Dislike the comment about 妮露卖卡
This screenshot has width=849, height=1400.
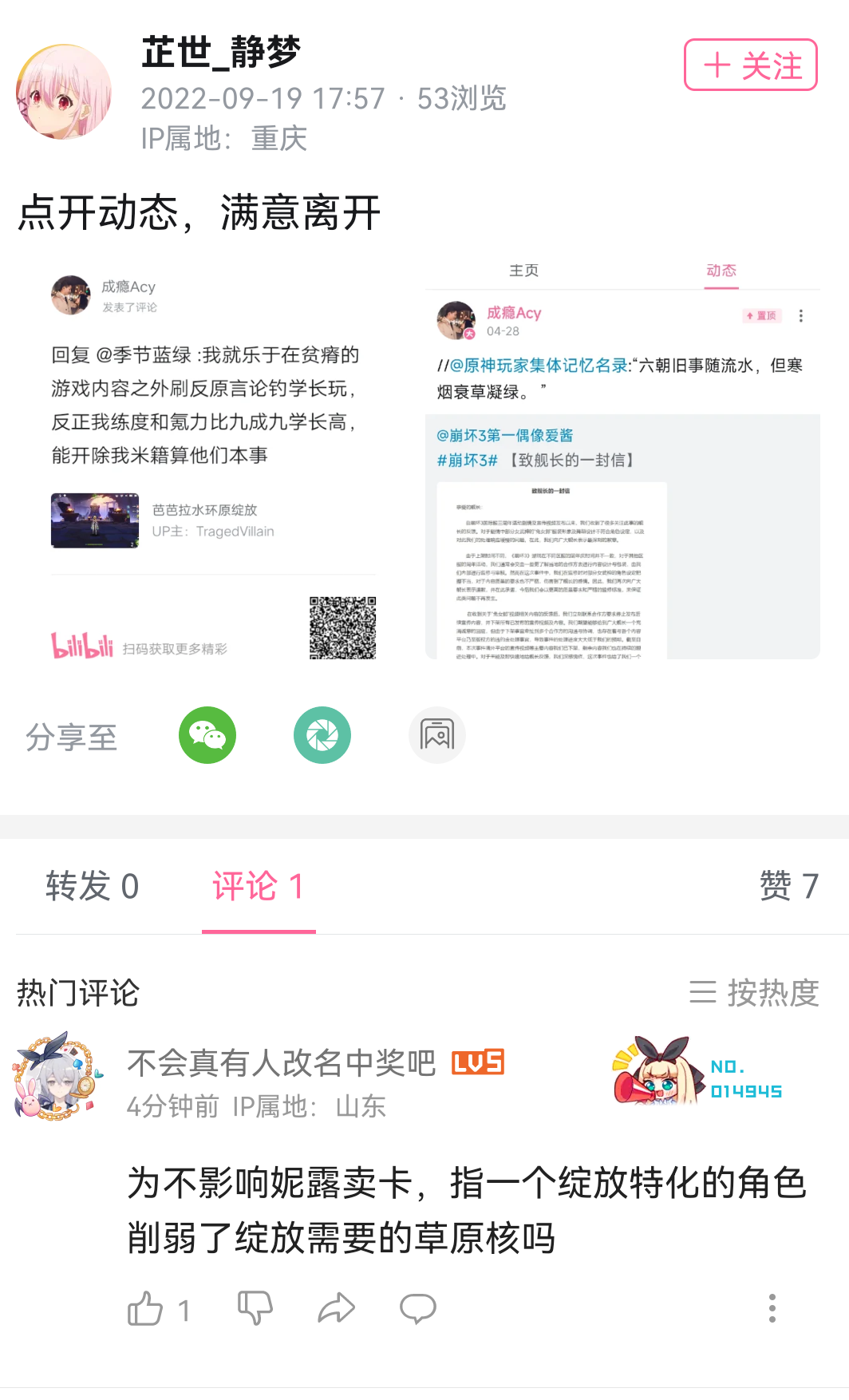click(255, 1309)
